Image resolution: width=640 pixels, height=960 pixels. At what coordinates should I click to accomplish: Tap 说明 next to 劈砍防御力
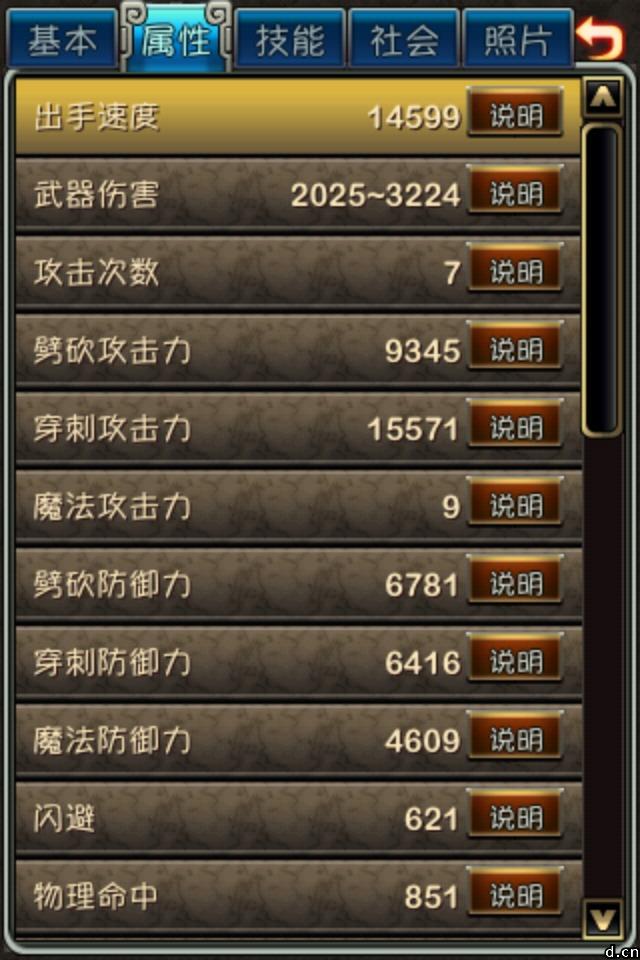(516, 583)
